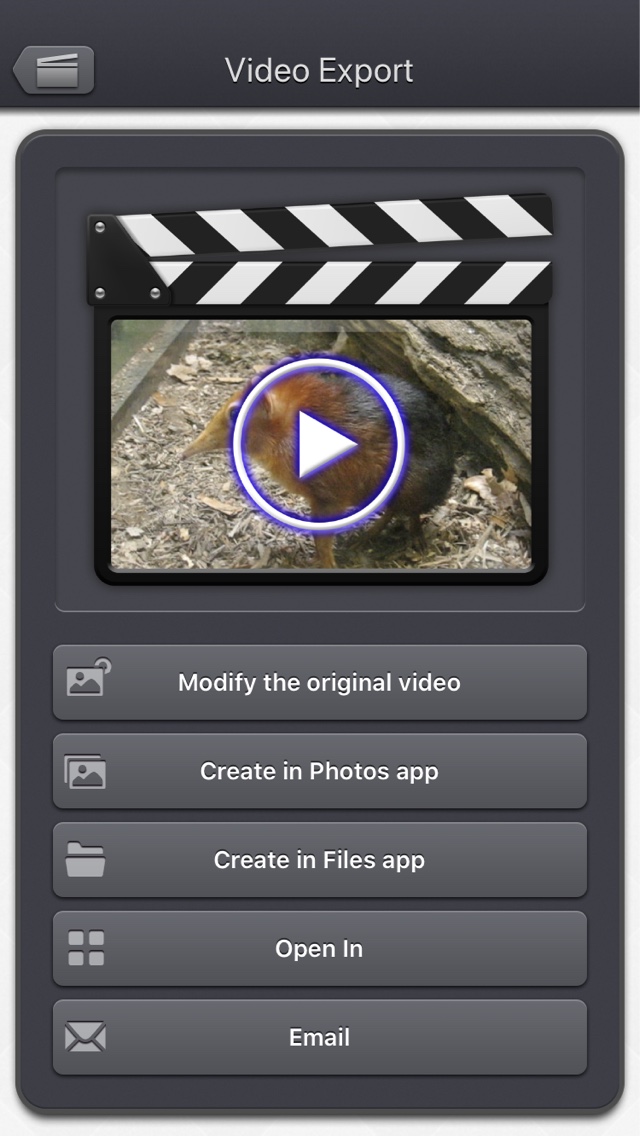The height and width of the screenshot is (1136, 640).
Task: Play the video preview
Action: (x=319, y=443)
